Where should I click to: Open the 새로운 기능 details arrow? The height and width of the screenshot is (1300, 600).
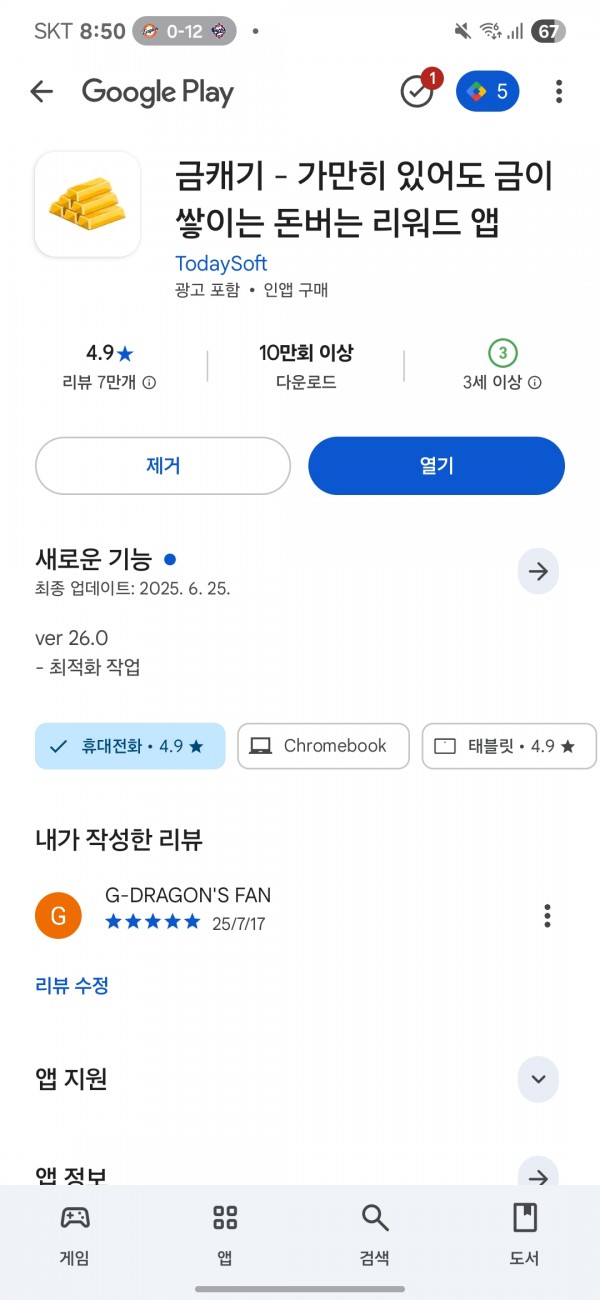(x=538, y=572)
